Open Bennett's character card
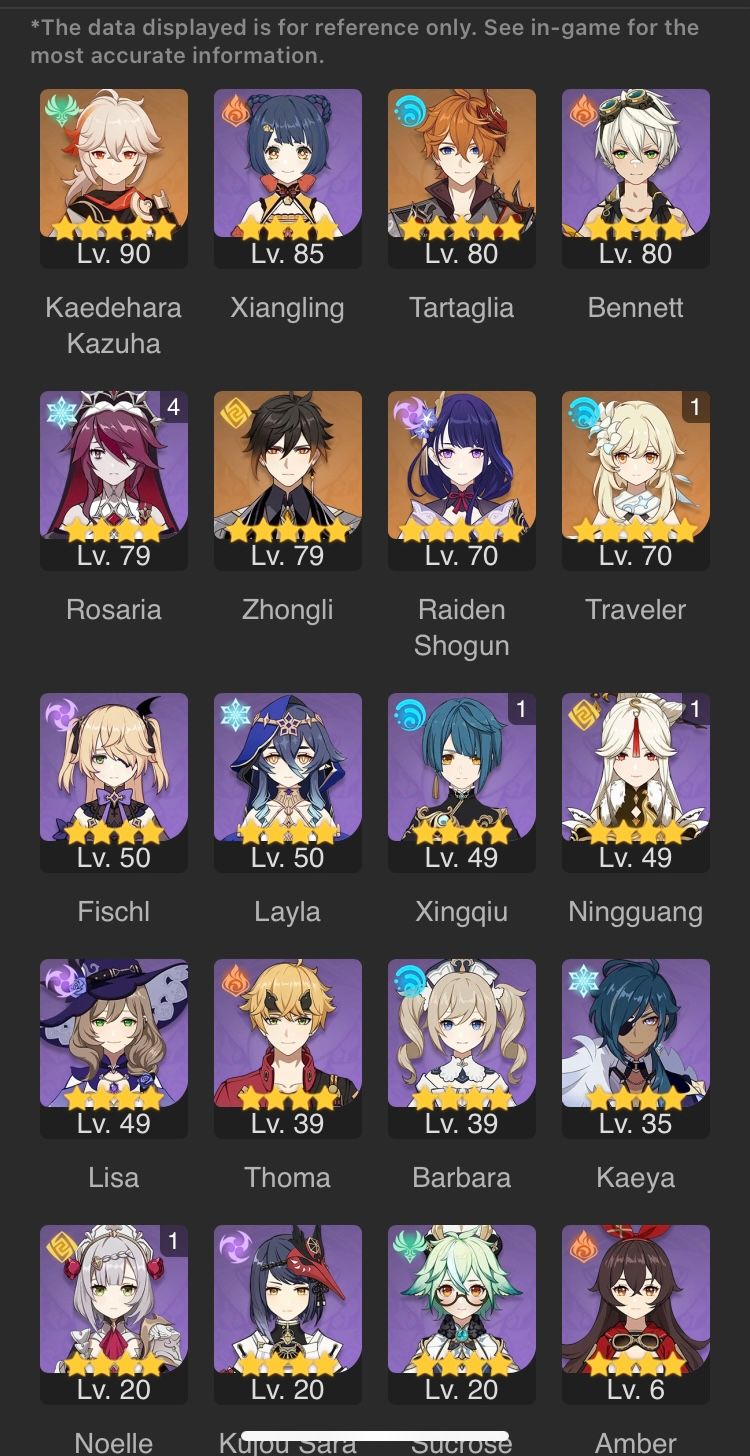The image size is (750, 1456). point(636,178)
